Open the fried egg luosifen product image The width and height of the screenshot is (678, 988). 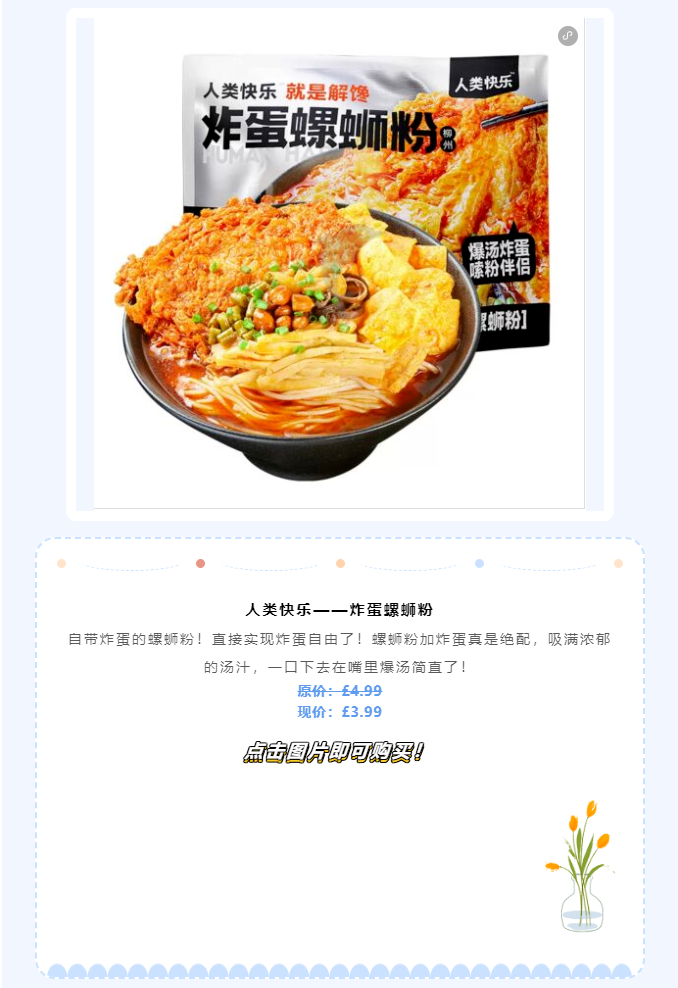coord(340,265)
